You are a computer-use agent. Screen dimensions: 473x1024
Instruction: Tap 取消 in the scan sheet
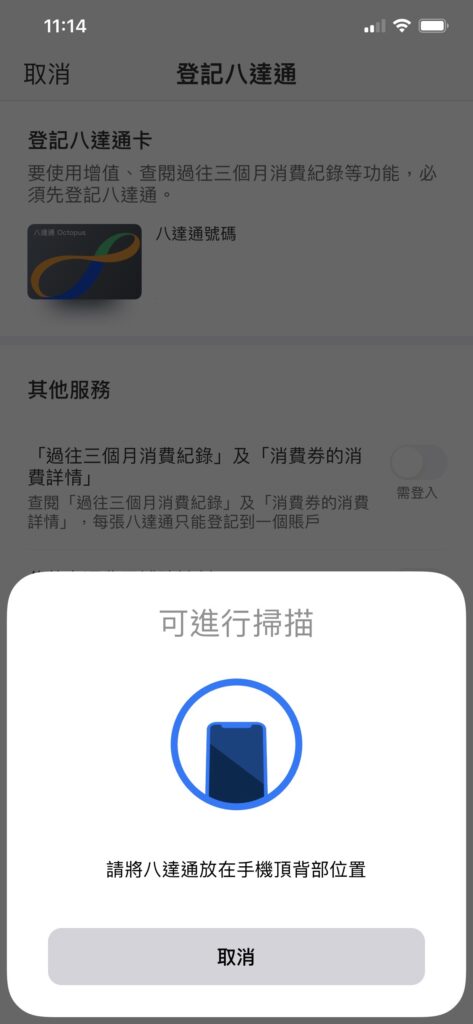(x=236, y=956)
